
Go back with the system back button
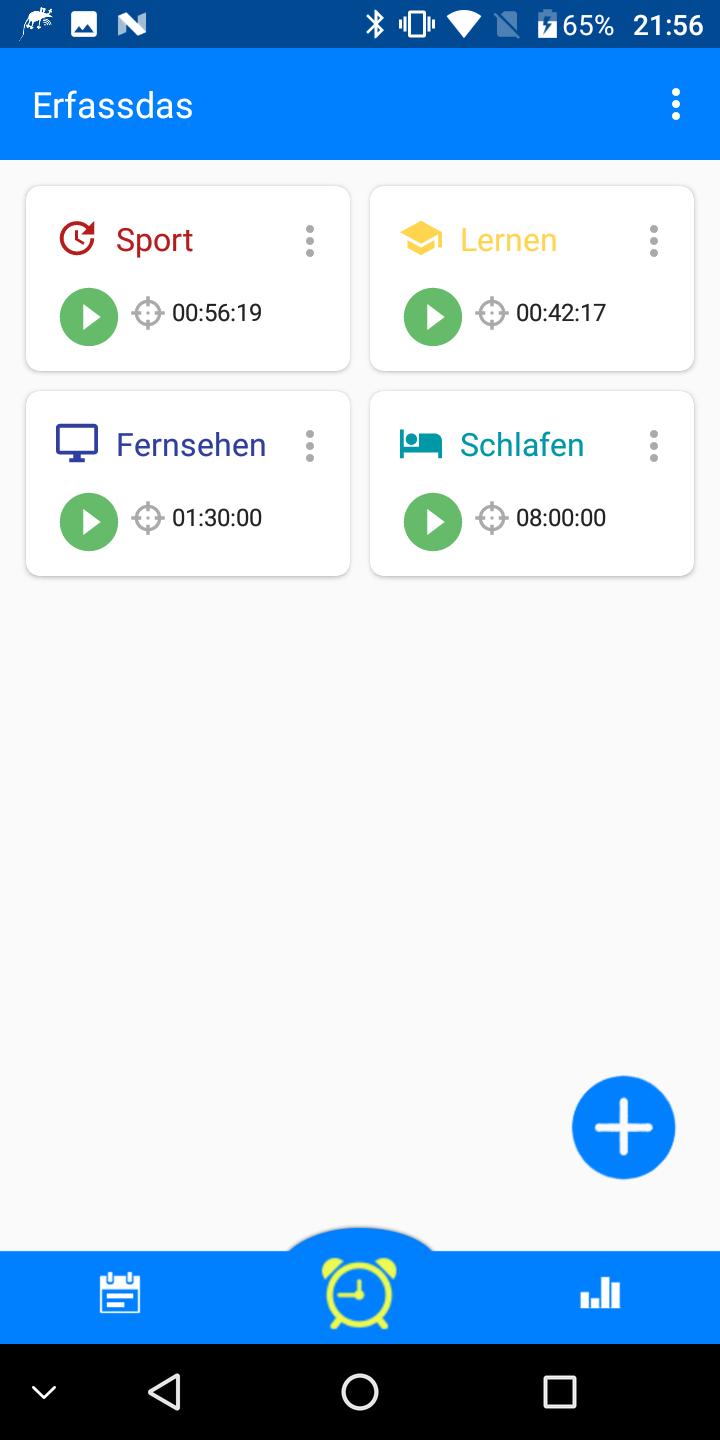pyautogui.click(x=164, y=1391)
